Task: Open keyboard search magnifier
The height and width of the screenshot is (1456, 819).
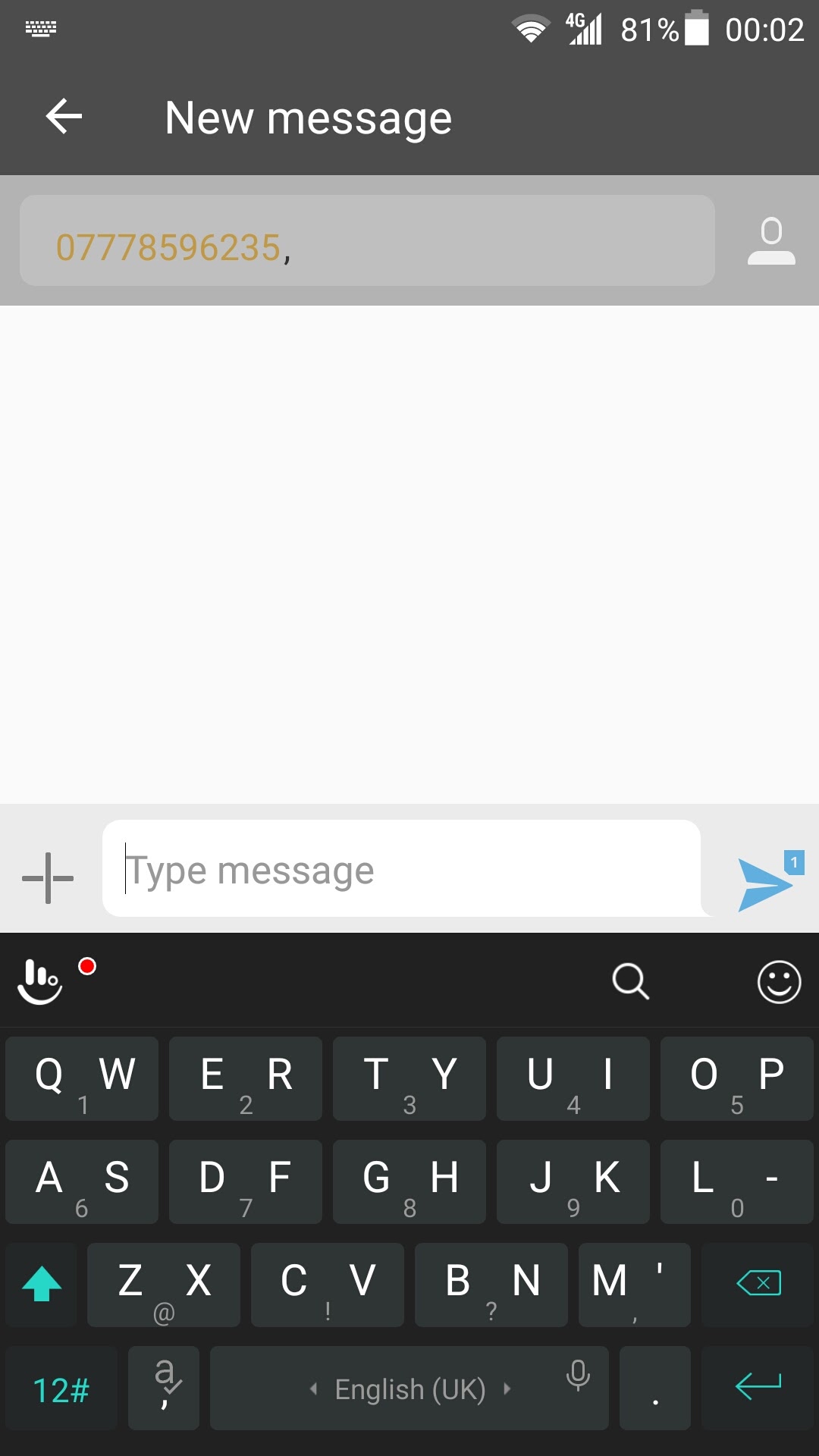Action: 631,981
